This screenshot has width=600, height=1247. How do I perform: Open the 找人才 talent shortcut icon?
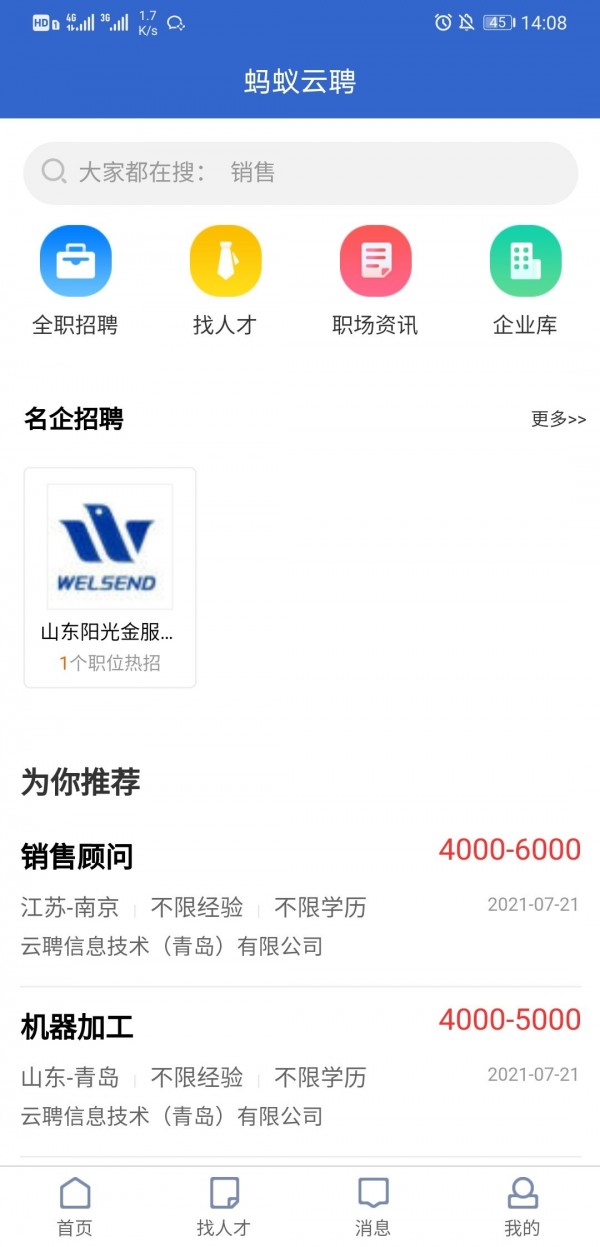pos(225,262)
